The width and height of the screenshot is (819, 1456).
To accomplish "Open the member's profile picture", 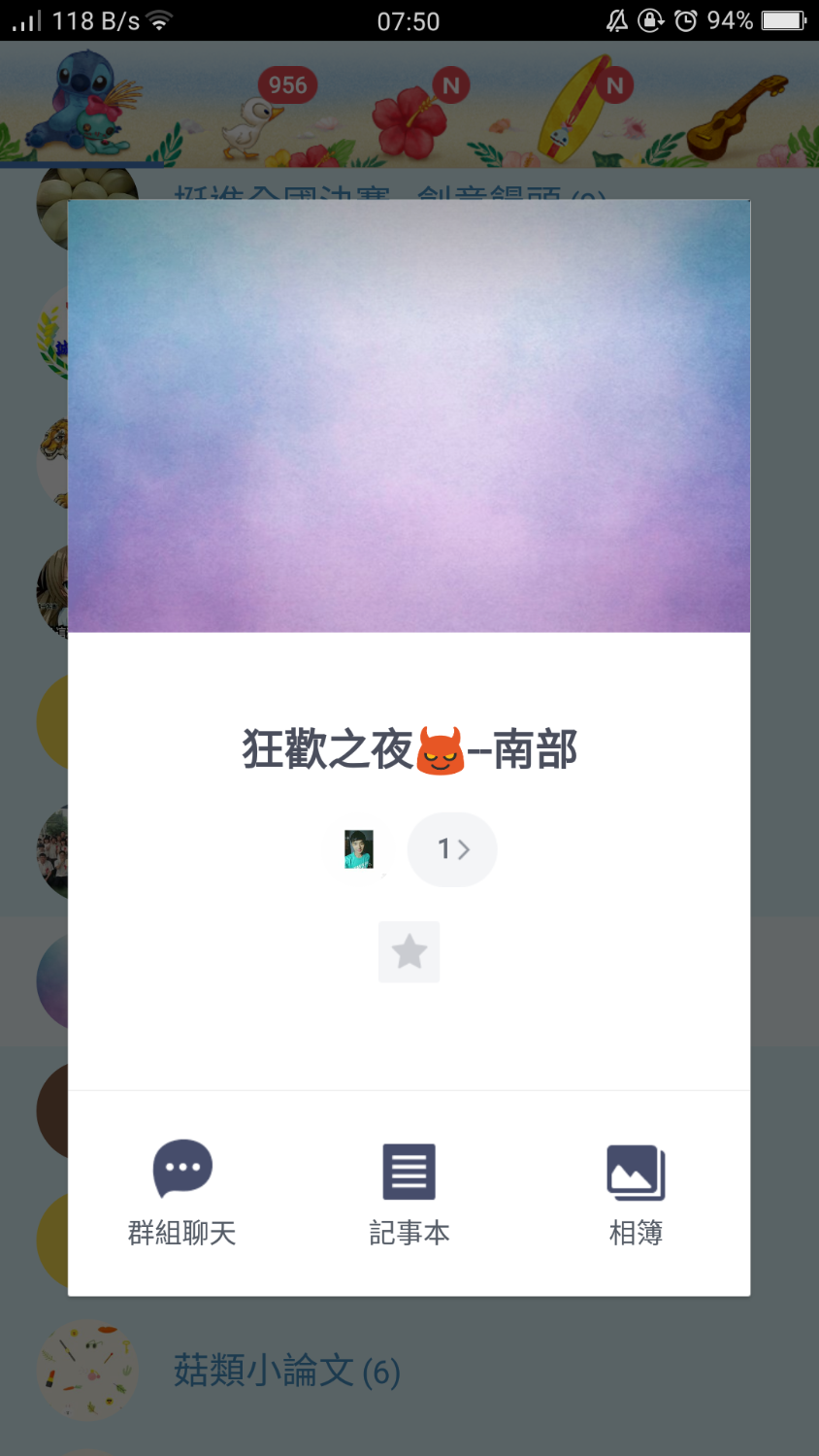I will (x=359, y=849).
